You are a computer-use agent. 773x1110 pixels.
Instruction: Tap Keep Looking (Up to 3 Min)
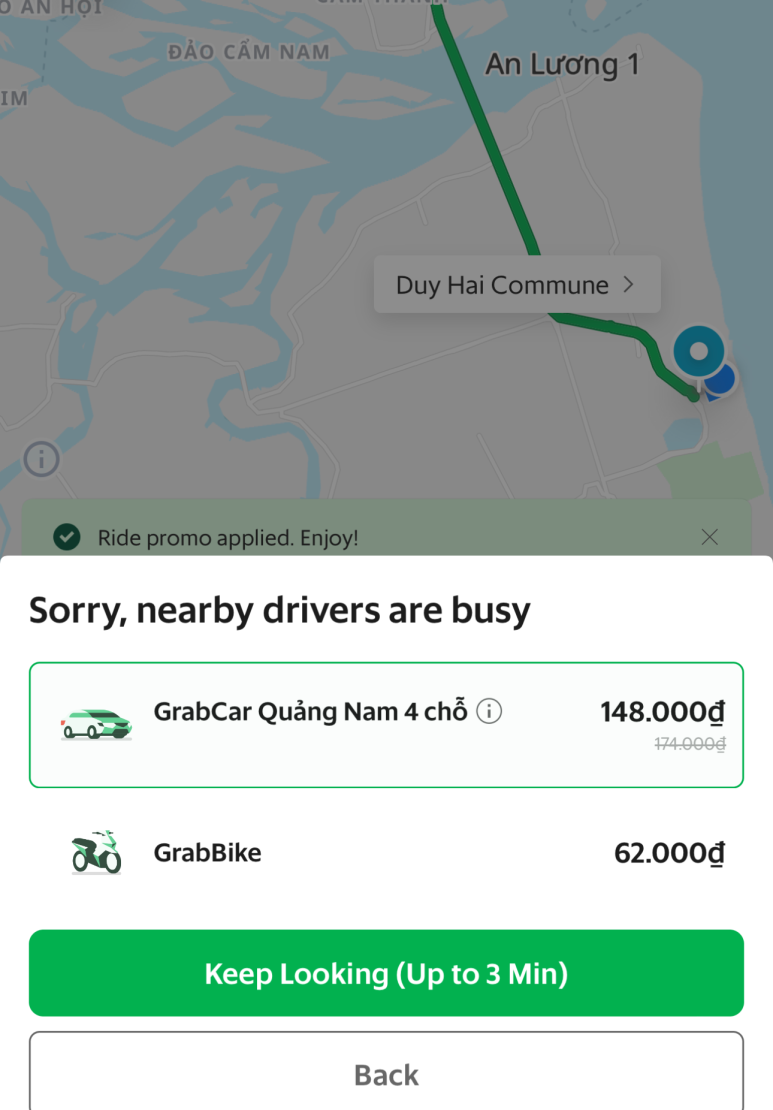386,973
